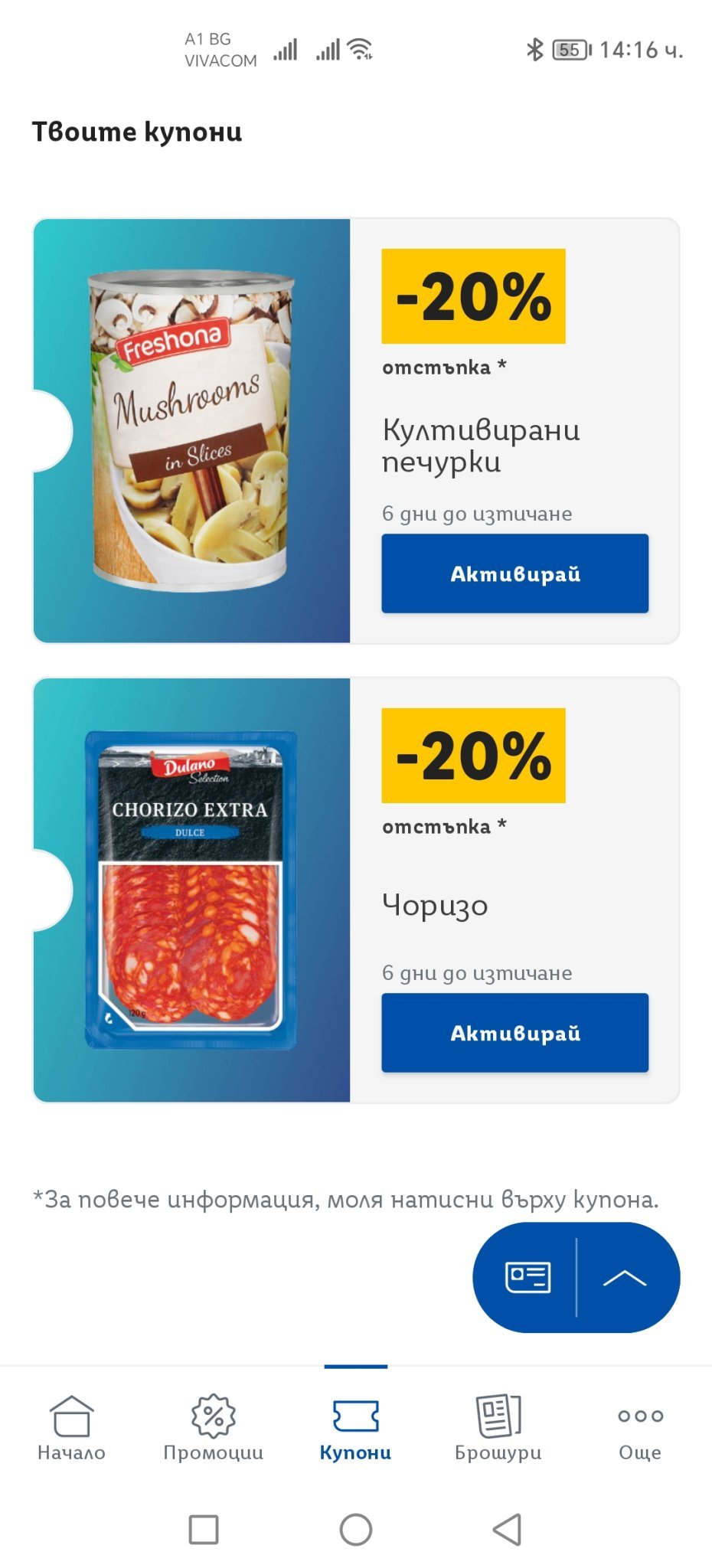This screenshot has width=712, height=1568.
Task: Expand the card panel with the up chevron
Action: 625,1277
